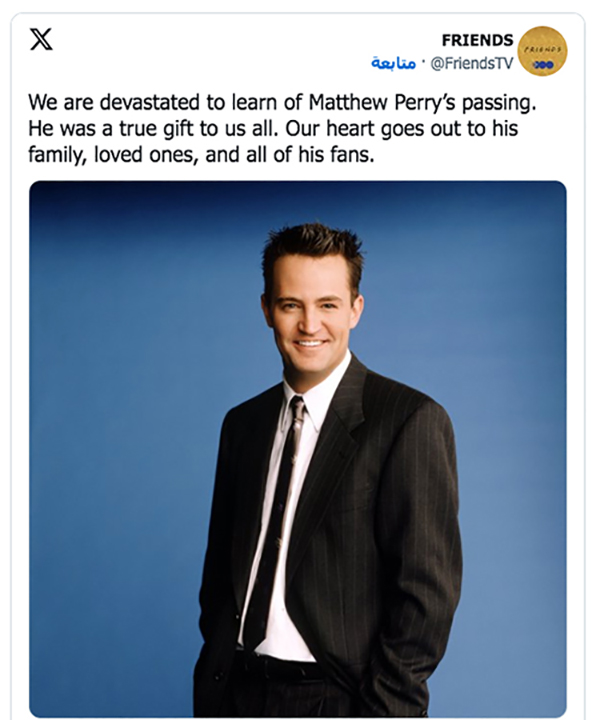Open the X logo link
The height and width of the screenshot is (720, 600).
click(x=42, y=42)
